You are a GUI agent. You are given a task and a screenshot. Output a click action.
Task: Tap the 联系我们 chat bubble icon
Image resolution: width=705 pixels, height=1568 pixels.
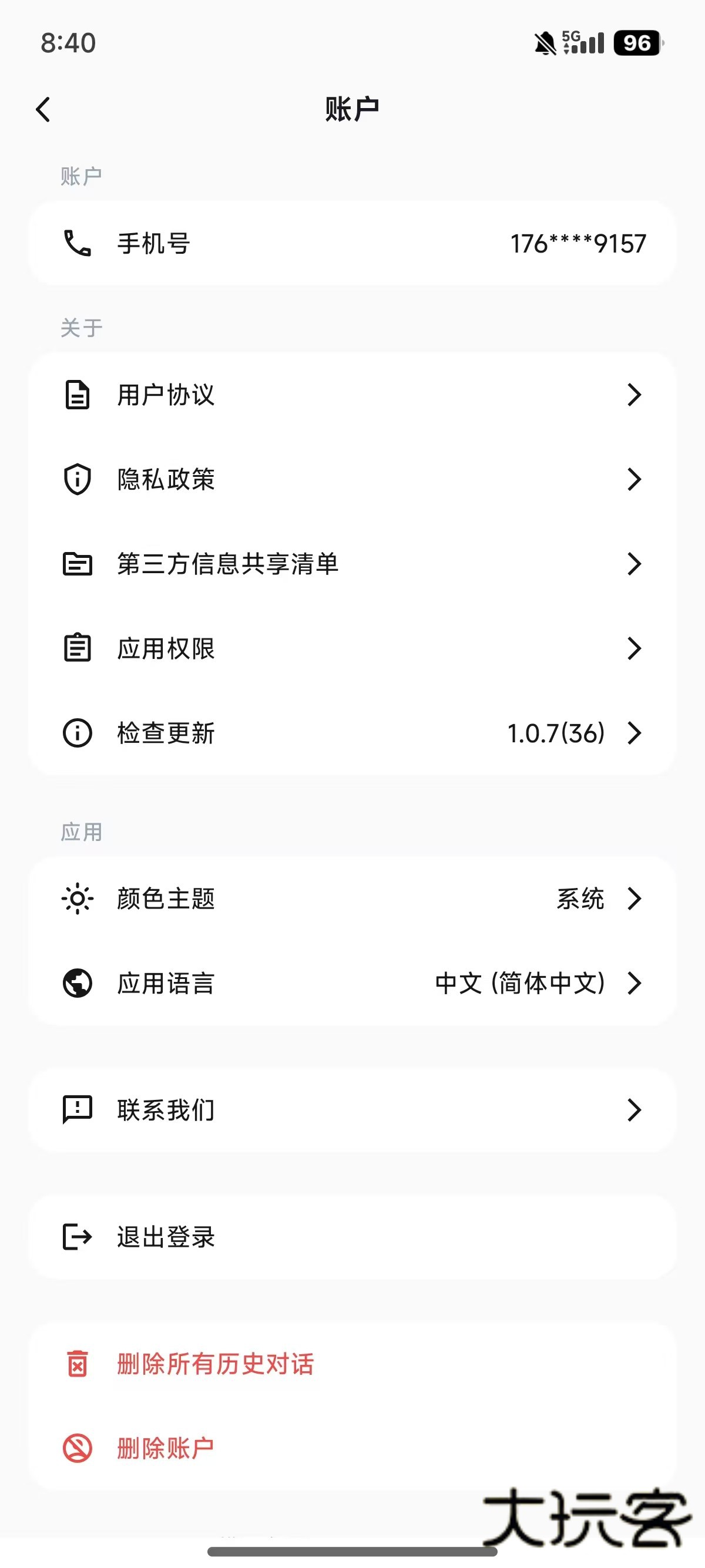tap(77, 1109)
